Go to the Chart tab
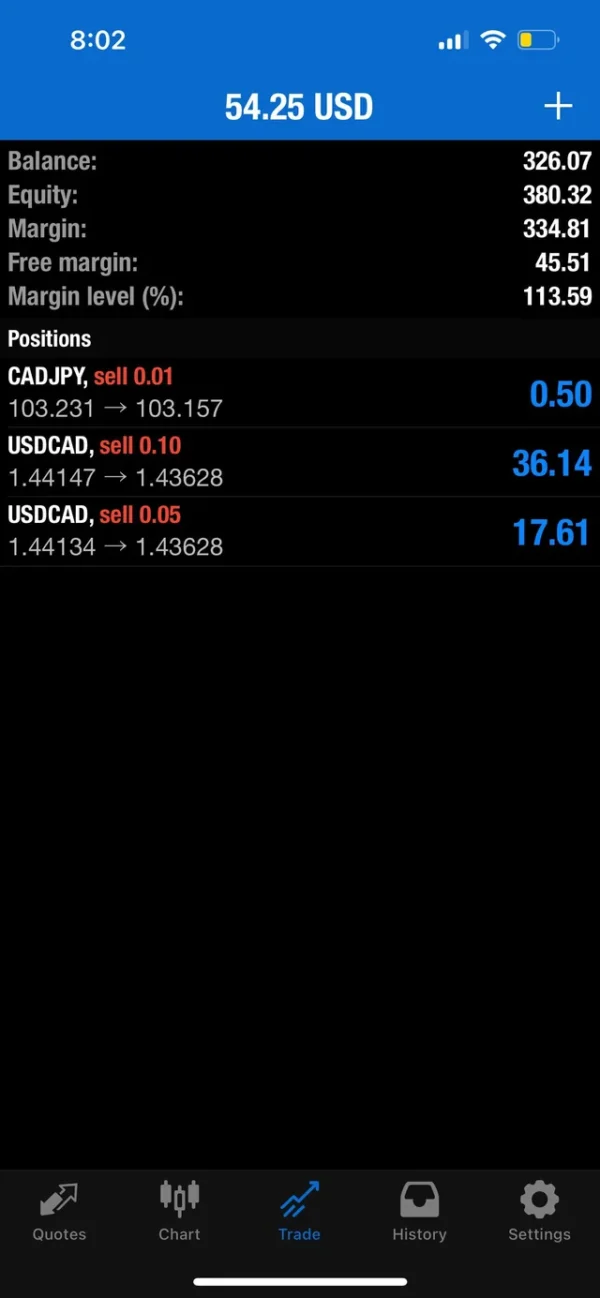This screenshot has width=600, height=1298. [x=180, y=1211]
